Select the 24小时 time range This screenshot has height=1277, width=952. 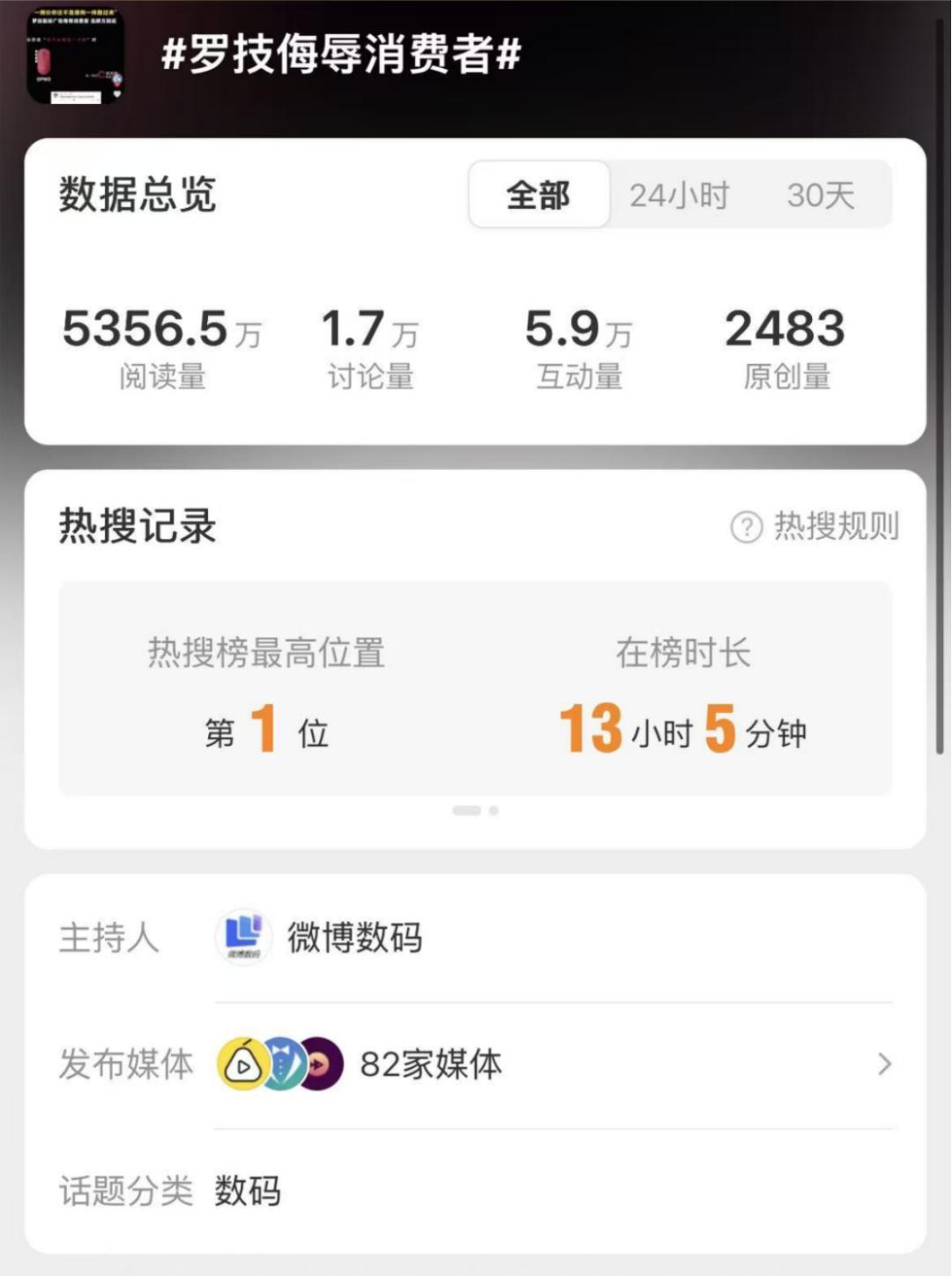click(679, 195)
